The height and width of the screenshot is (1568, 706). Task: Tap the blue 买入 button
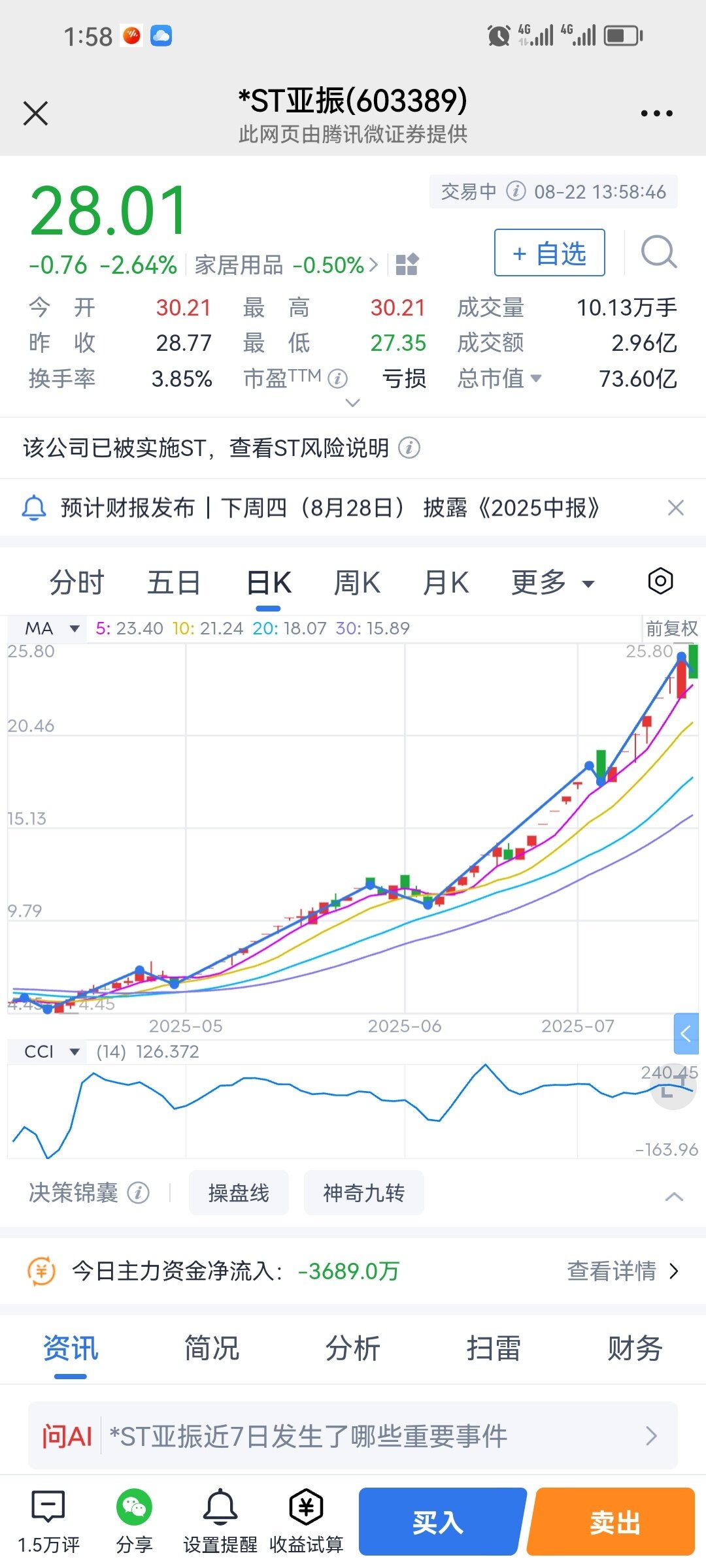click(439, 1522)
